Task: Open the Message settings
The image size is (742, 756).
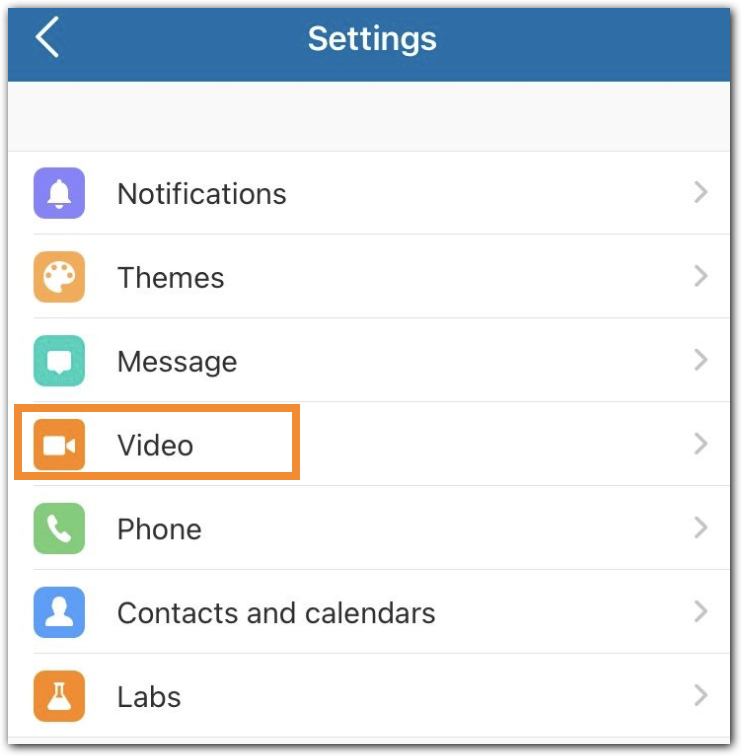Action: click(x=370, y=361)
